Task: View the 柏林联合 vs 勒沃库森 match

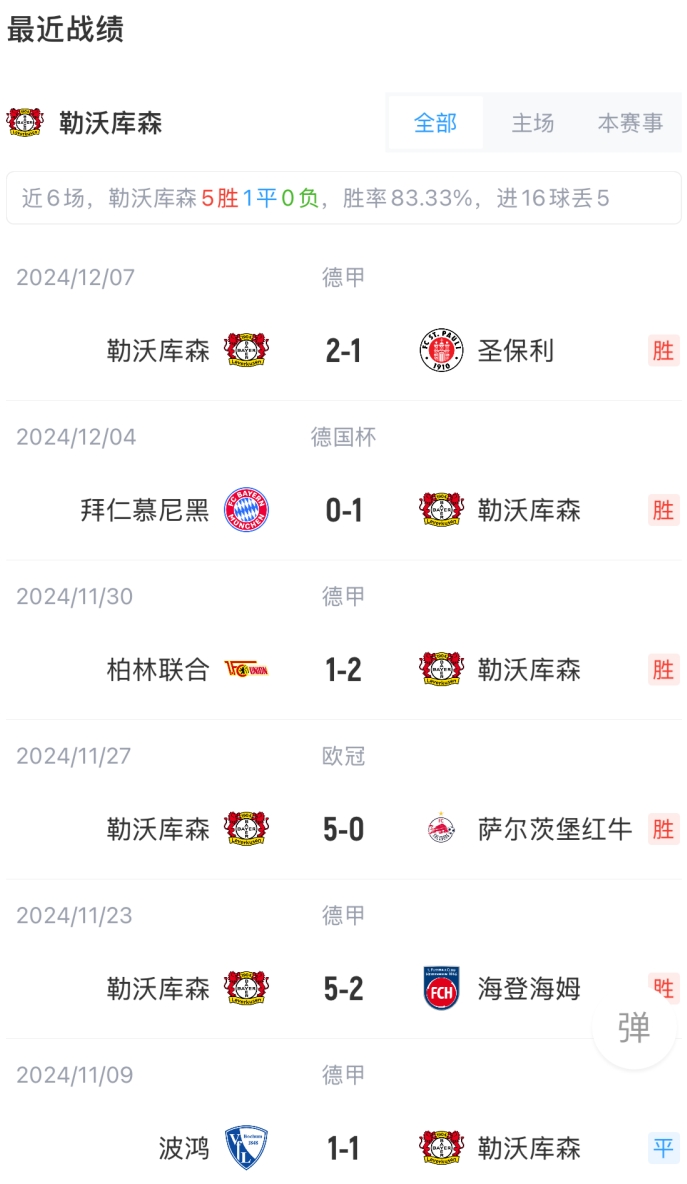Action: point(343,669)
